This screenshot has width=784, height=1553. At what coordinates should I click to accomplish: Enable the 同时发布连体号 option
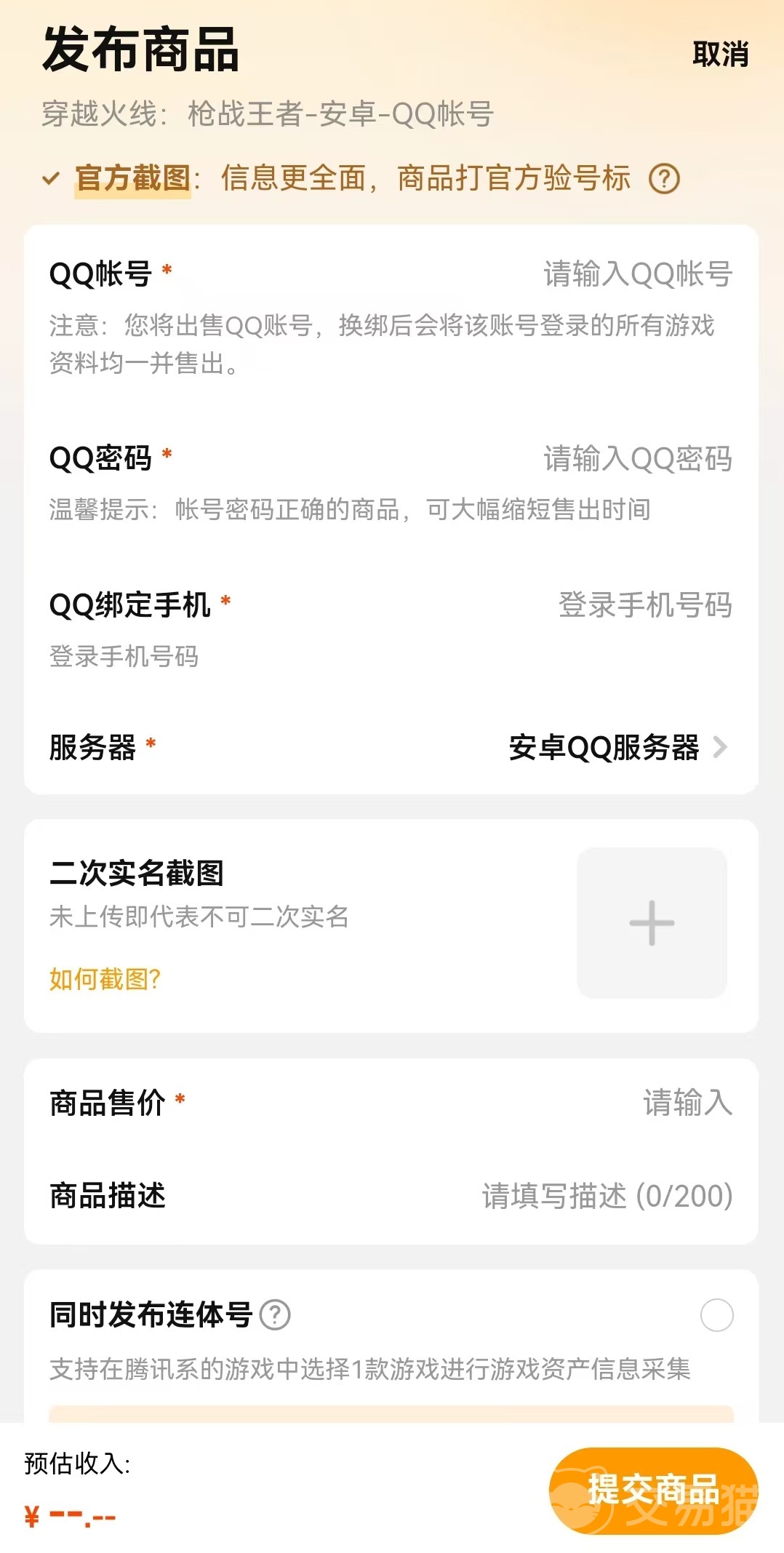point(716,1315)
